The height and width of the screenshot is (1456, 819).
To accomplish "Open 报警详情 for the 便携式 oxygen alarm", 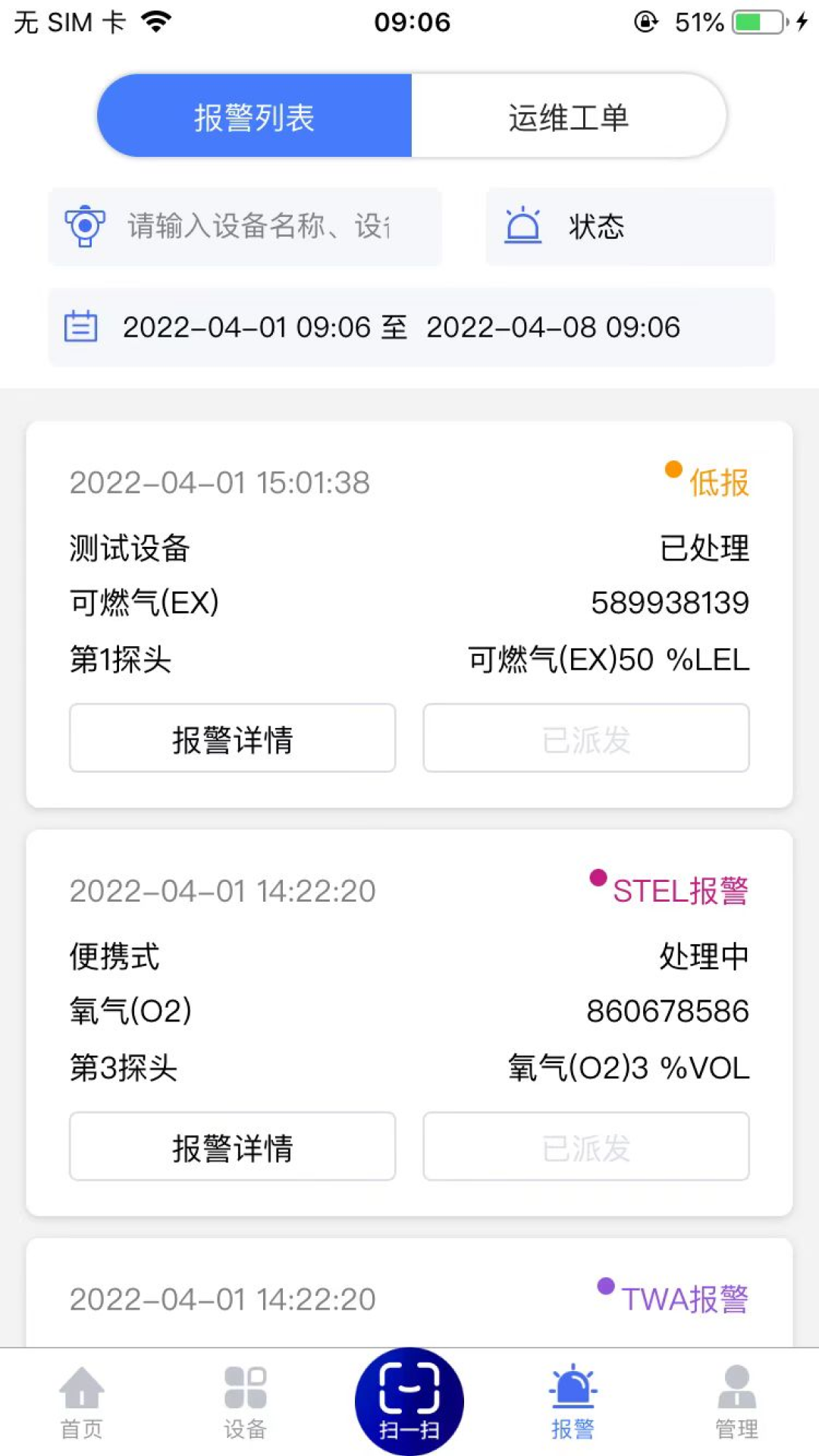I will 232,1147.
